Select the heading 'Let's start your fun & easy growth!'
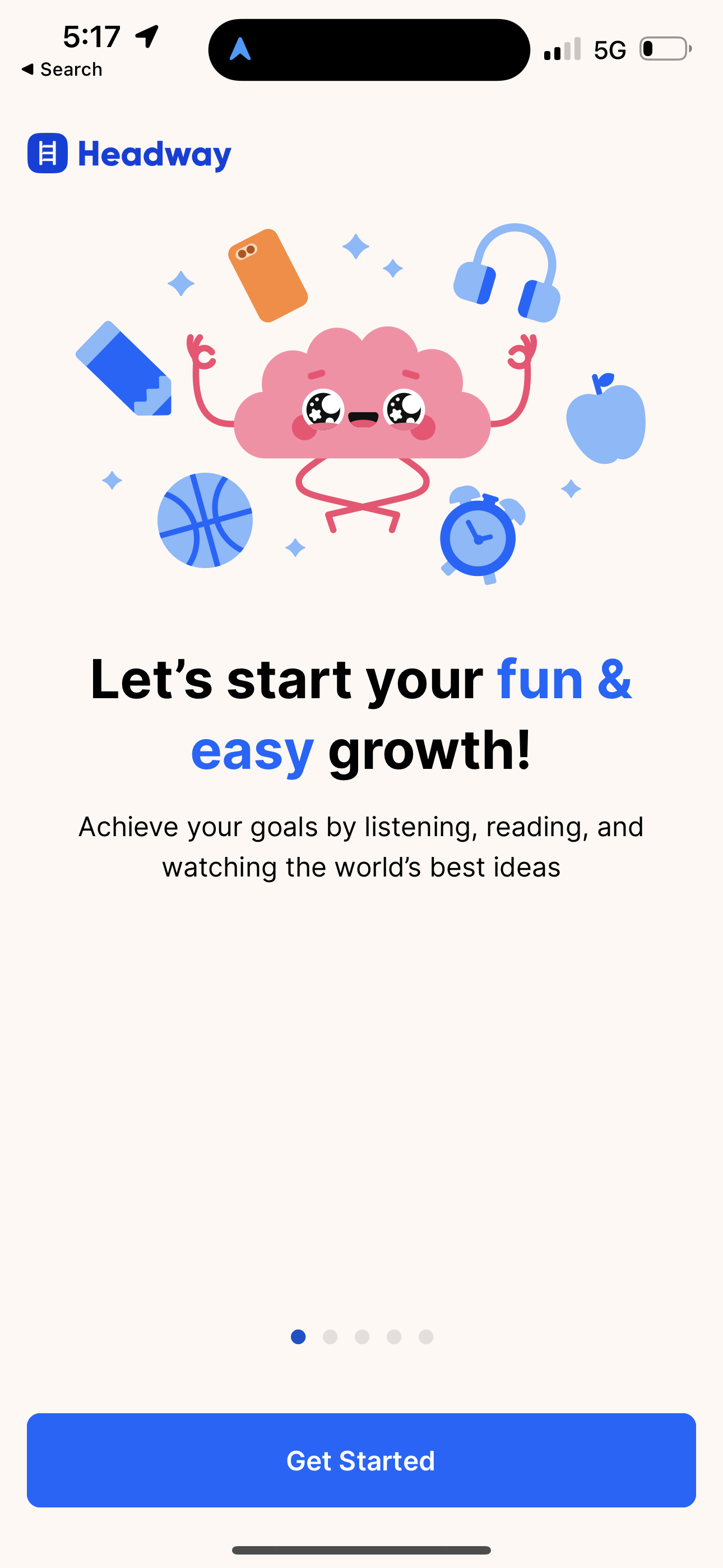 pyautogui.click(x=361, y=715)
